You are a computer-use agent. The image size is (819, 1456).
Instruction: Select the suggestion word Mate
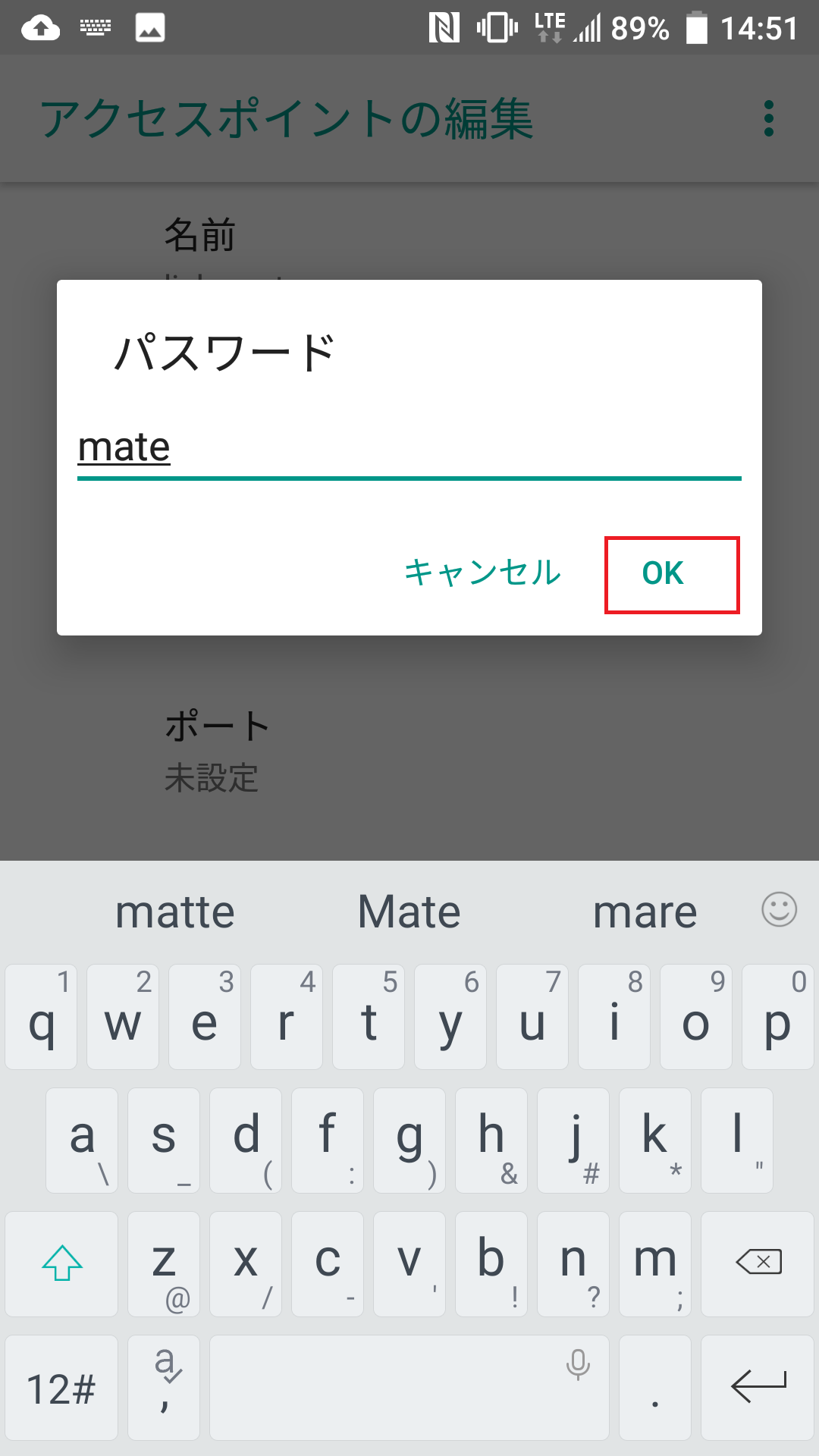[408, 911]
